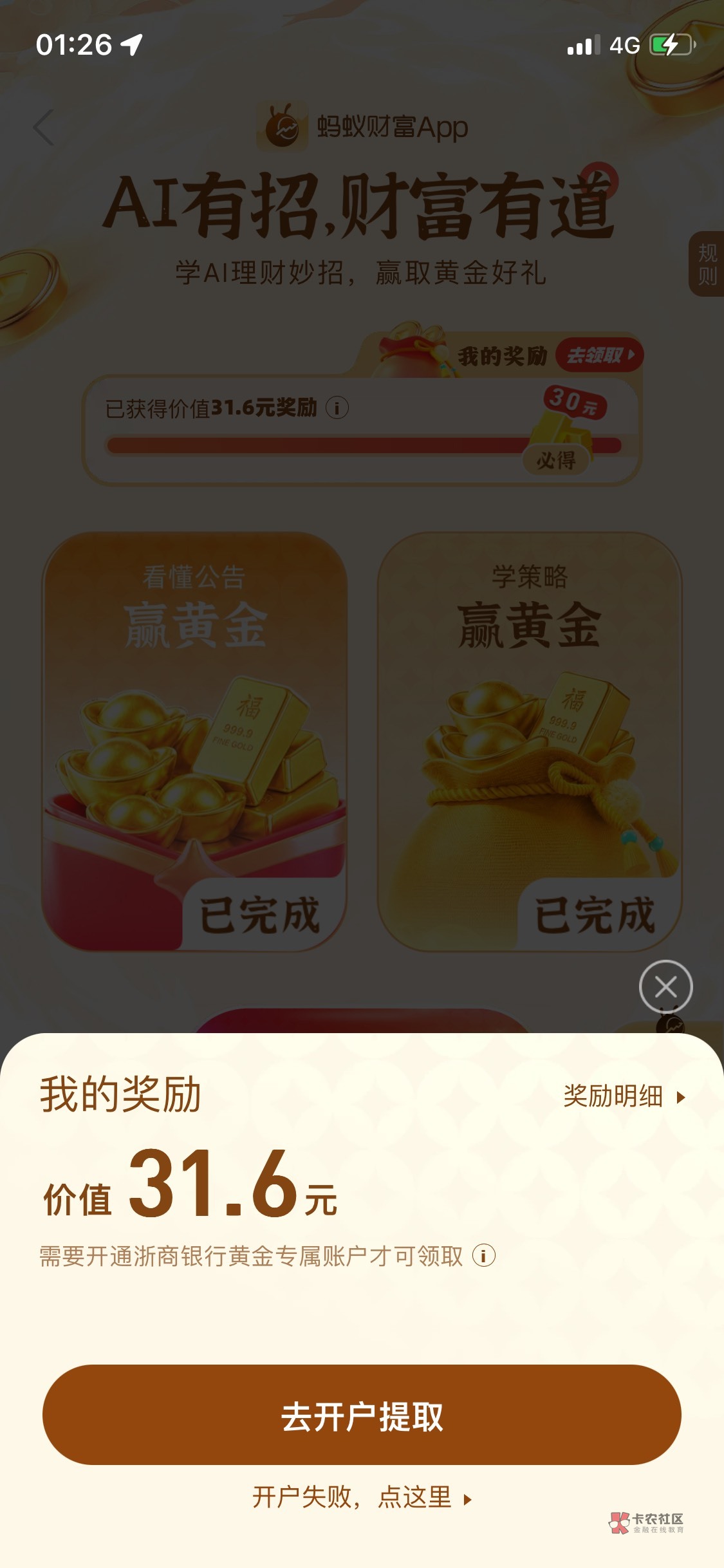Tap the info icon beside 浙商银行 account note
The width and height of the screenshot is (724, 1568).
(x=484, y=1255)
